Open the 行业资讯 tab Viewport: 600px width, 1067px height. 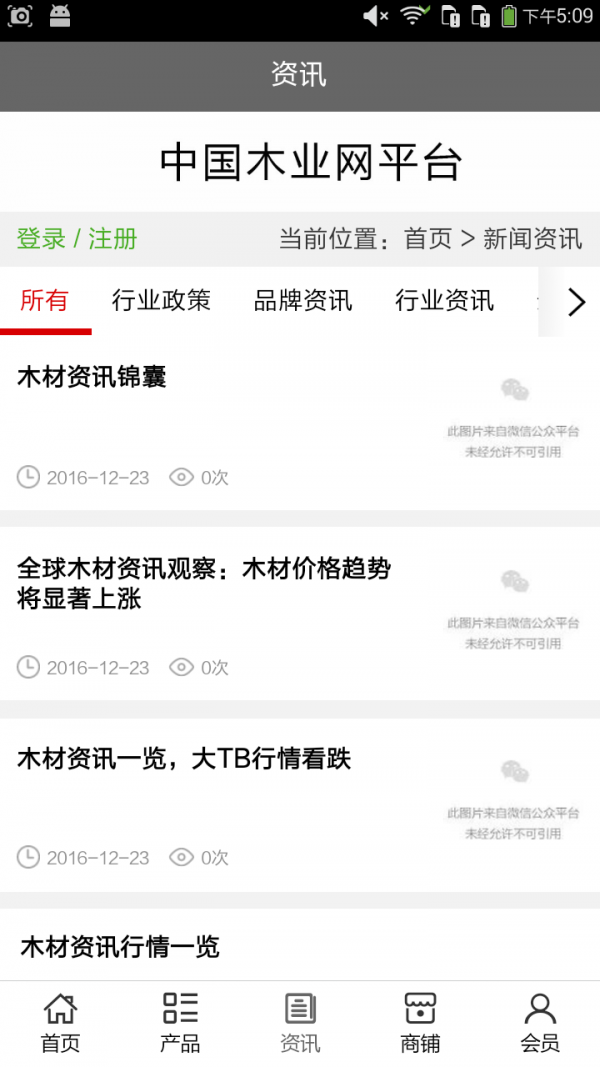pos(444,300)
